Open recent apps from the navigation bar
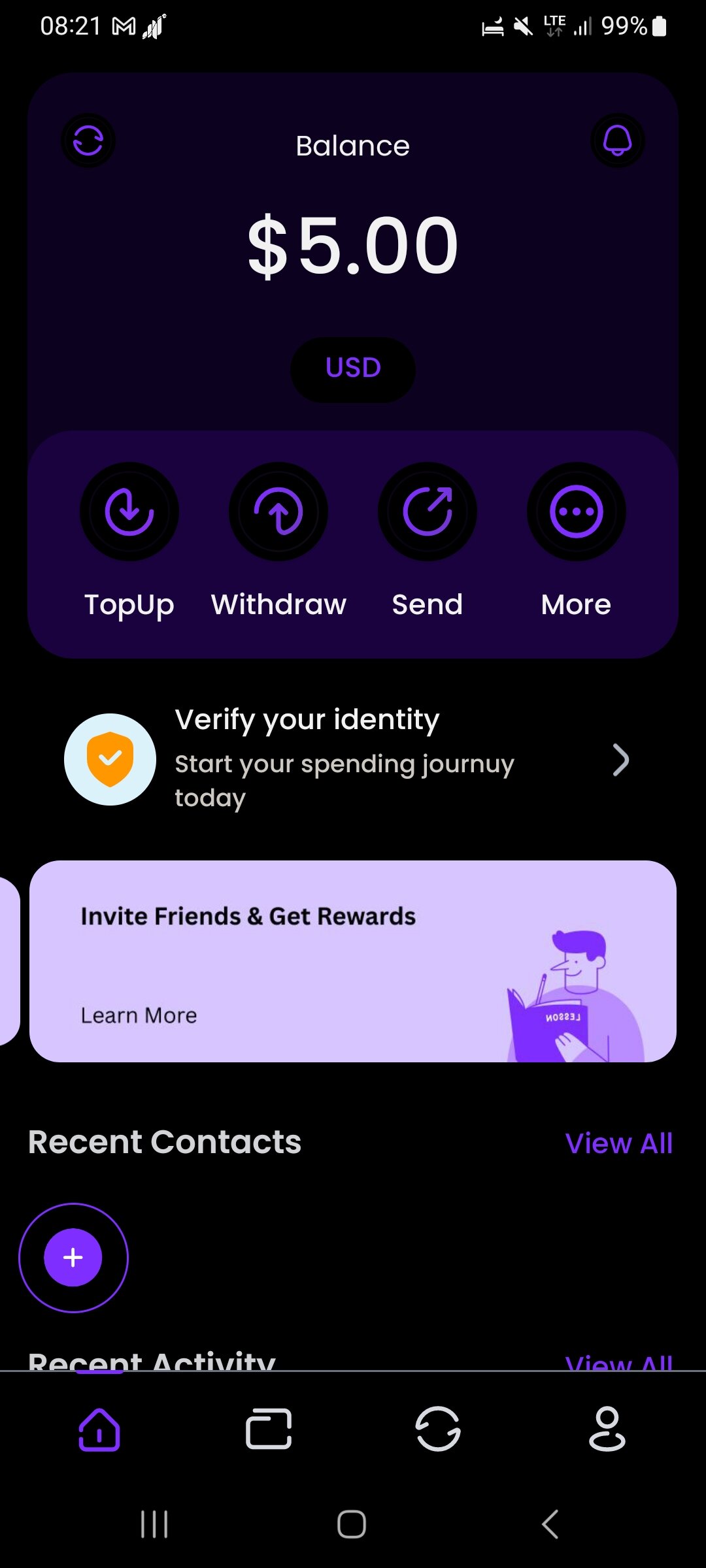Viewport: 706px width, 1568px height. [155, 1524]
